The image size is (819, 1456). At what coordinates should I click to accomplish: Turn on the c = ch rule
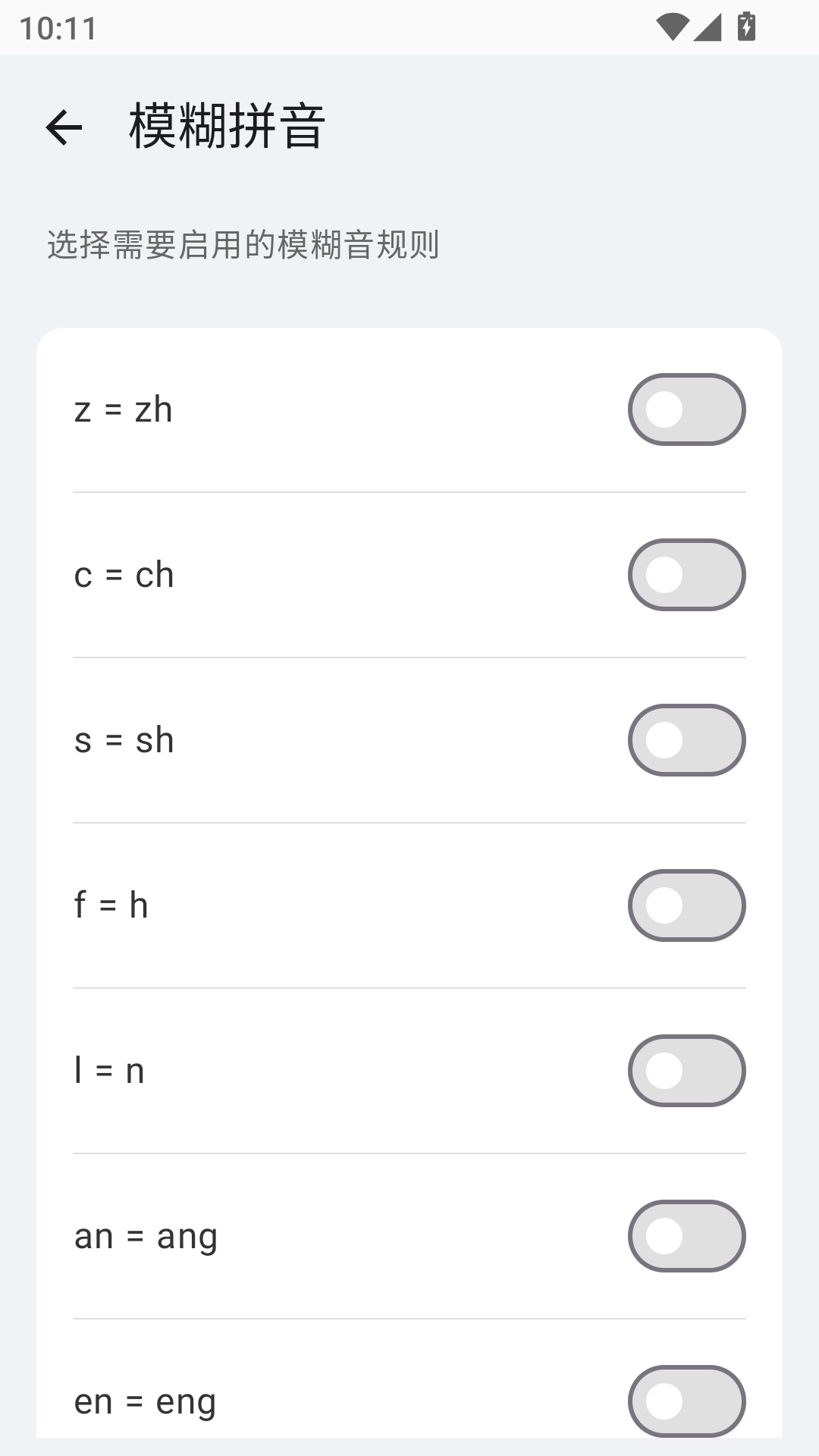pyautogui.click(x=686, y=575)
